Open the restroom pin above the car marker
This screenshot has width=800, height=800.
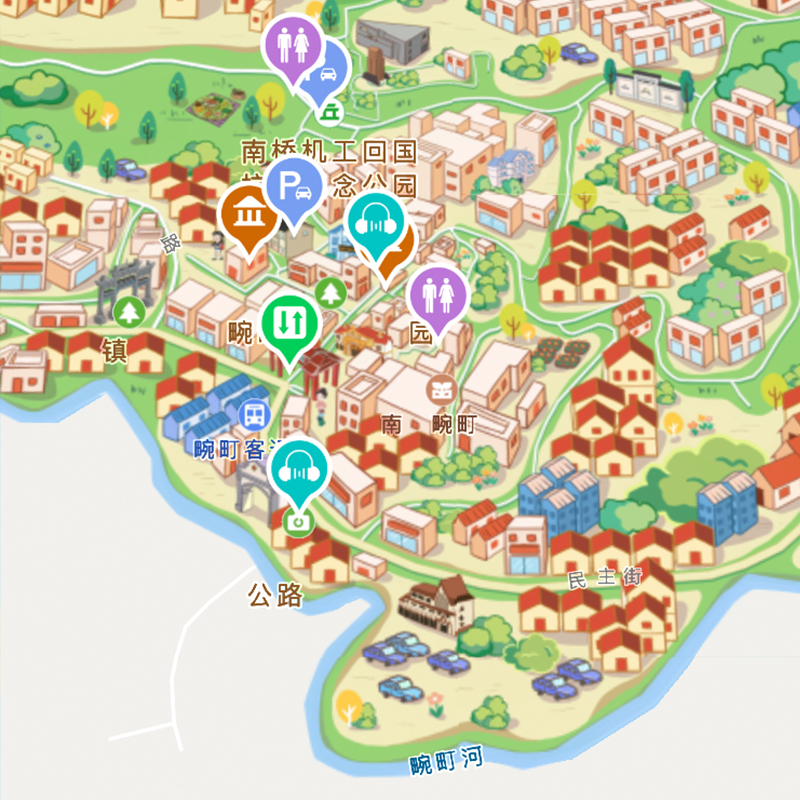292,44
